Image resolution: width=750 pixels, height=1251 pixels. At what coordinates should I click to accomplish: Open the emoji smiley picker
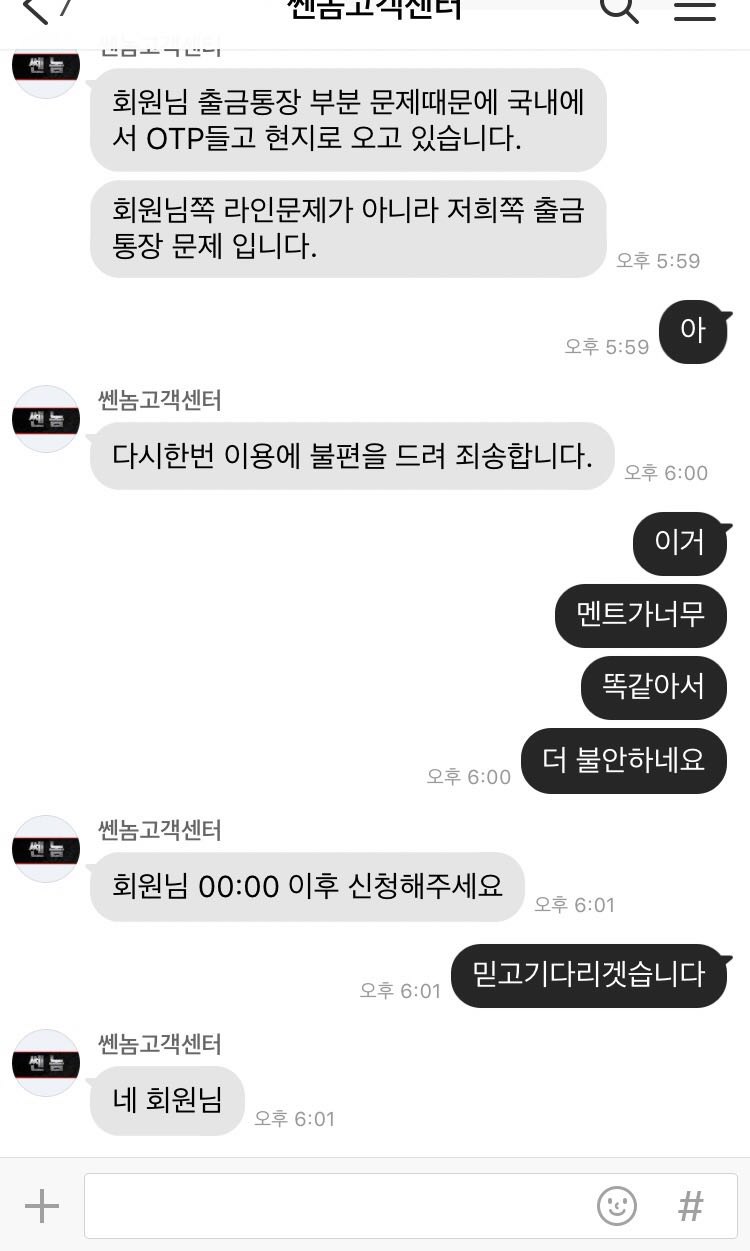617,1206
